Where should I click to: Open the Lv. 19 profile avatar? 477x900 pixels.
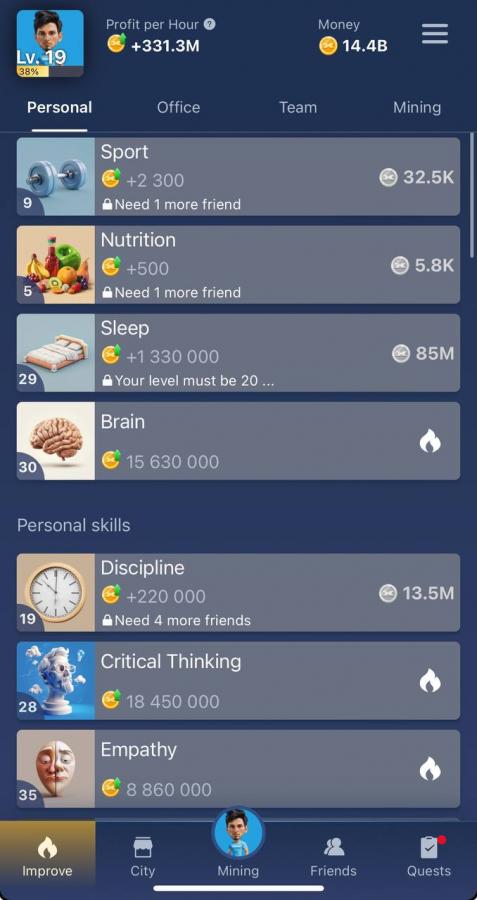pos(50,44)
